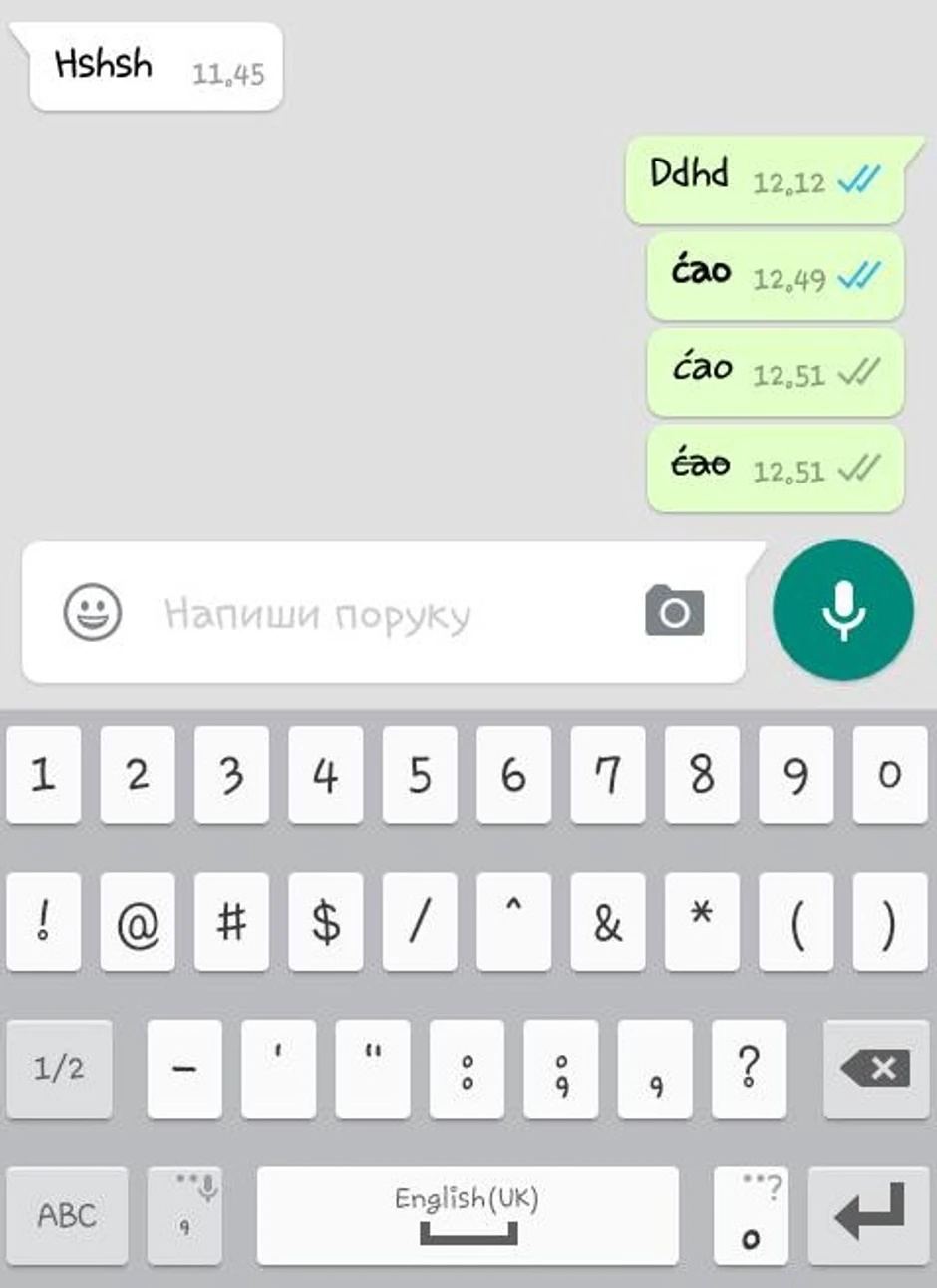Tap the return key
This screenshot has width=937, height=1288.
pyautogui.click(x=868, y=1215)
